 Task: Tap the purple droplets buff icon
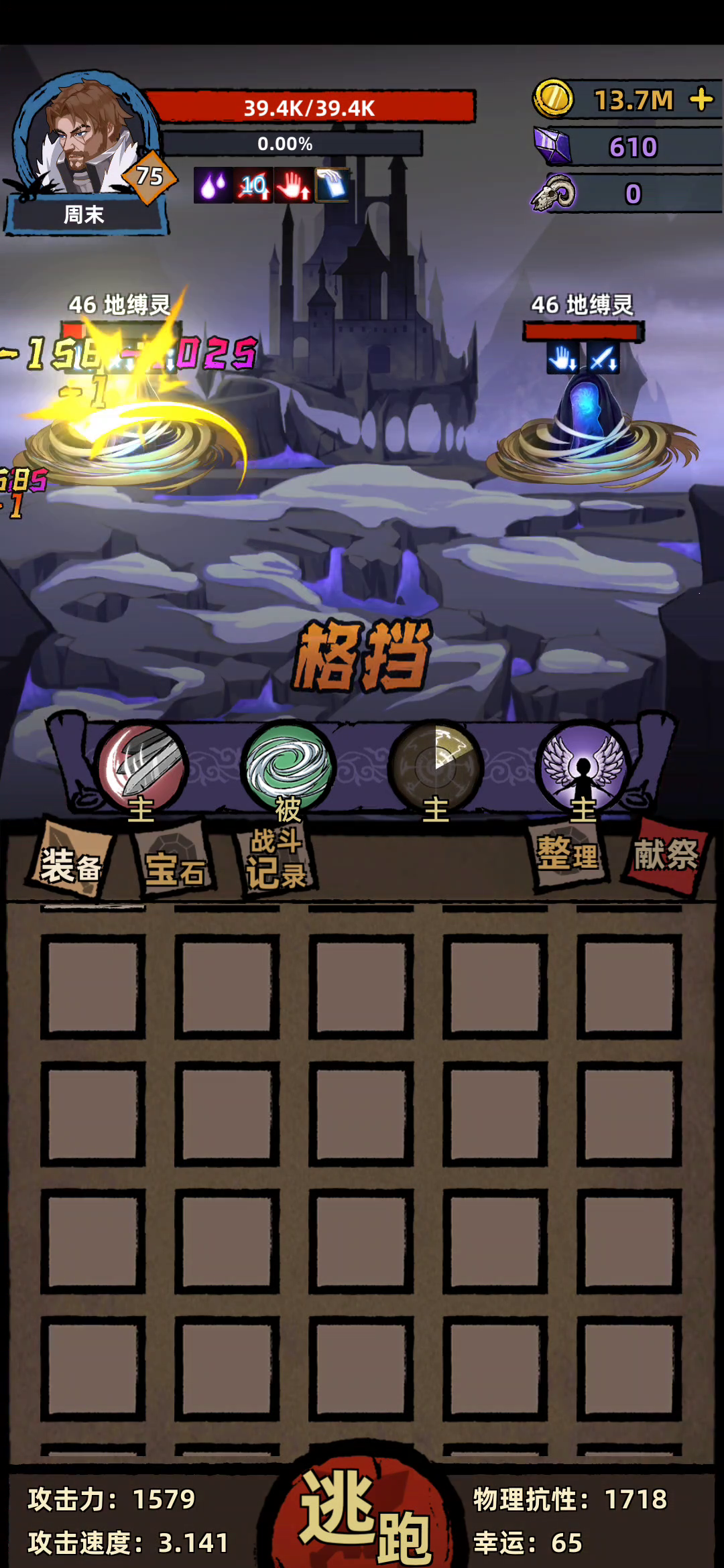point(213,186)
